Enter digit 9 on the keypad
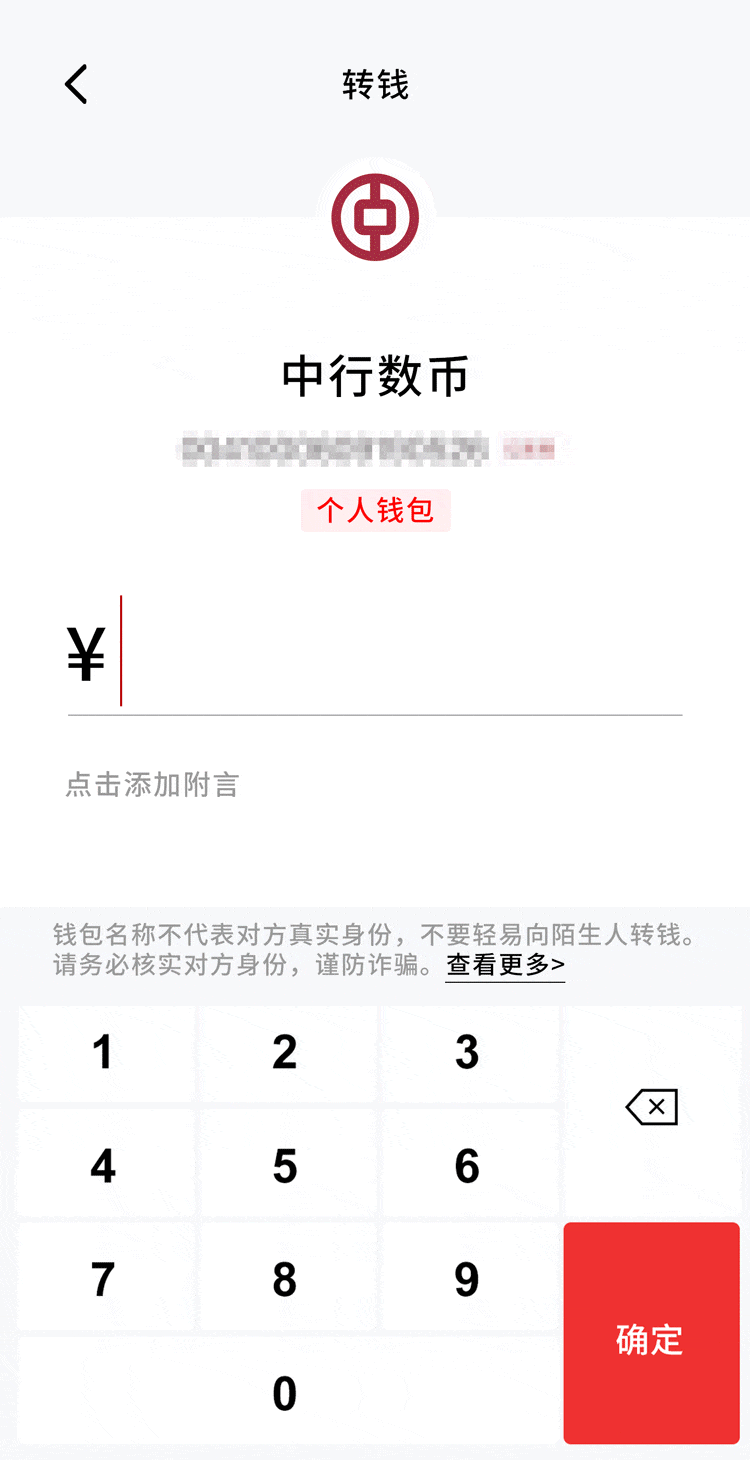The width and height of the screenshot is (750, 1460). point(467,1280)
